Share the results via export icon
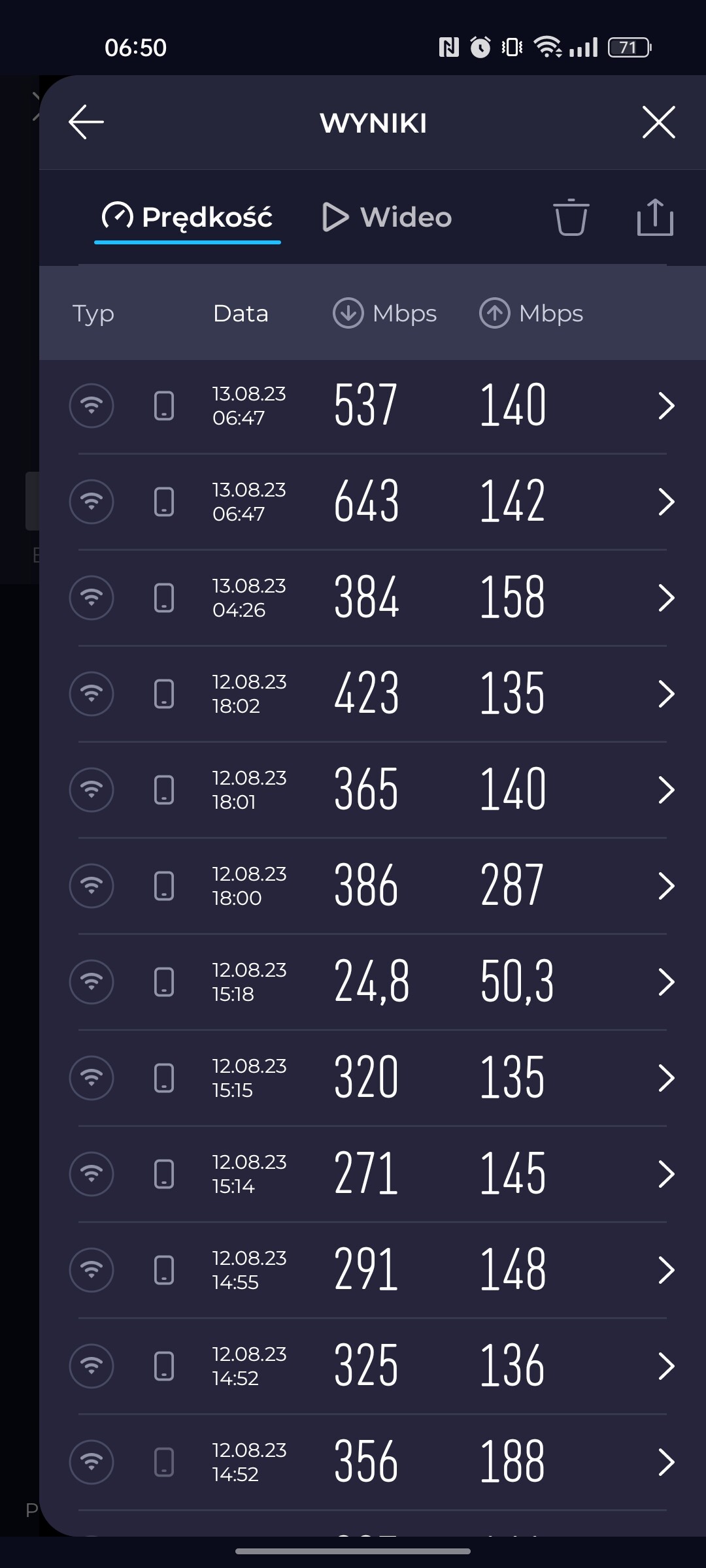Viewport: 706px width, 1568px height. click(655, 218)
